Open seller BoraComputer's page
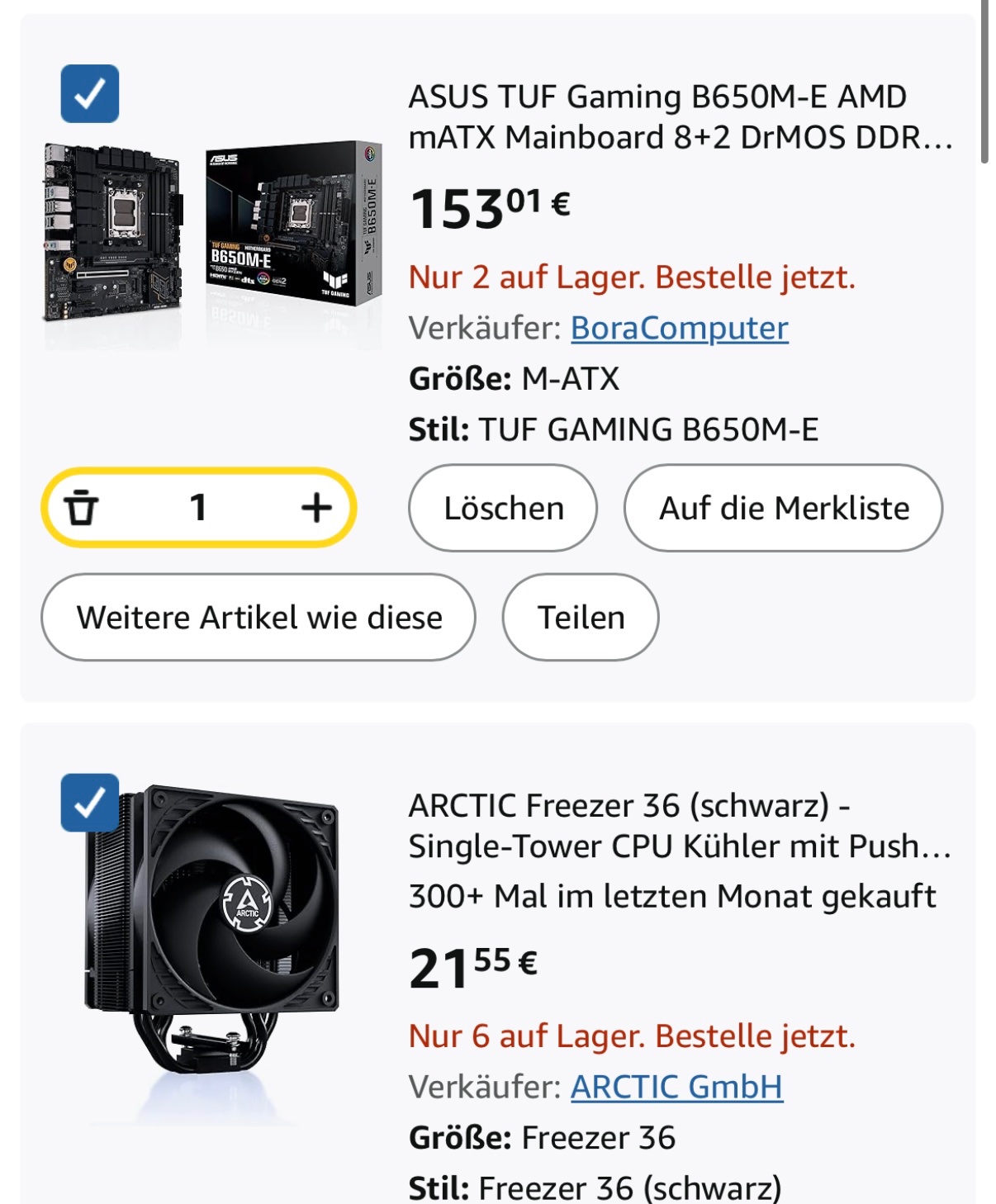 pos(679,328)
